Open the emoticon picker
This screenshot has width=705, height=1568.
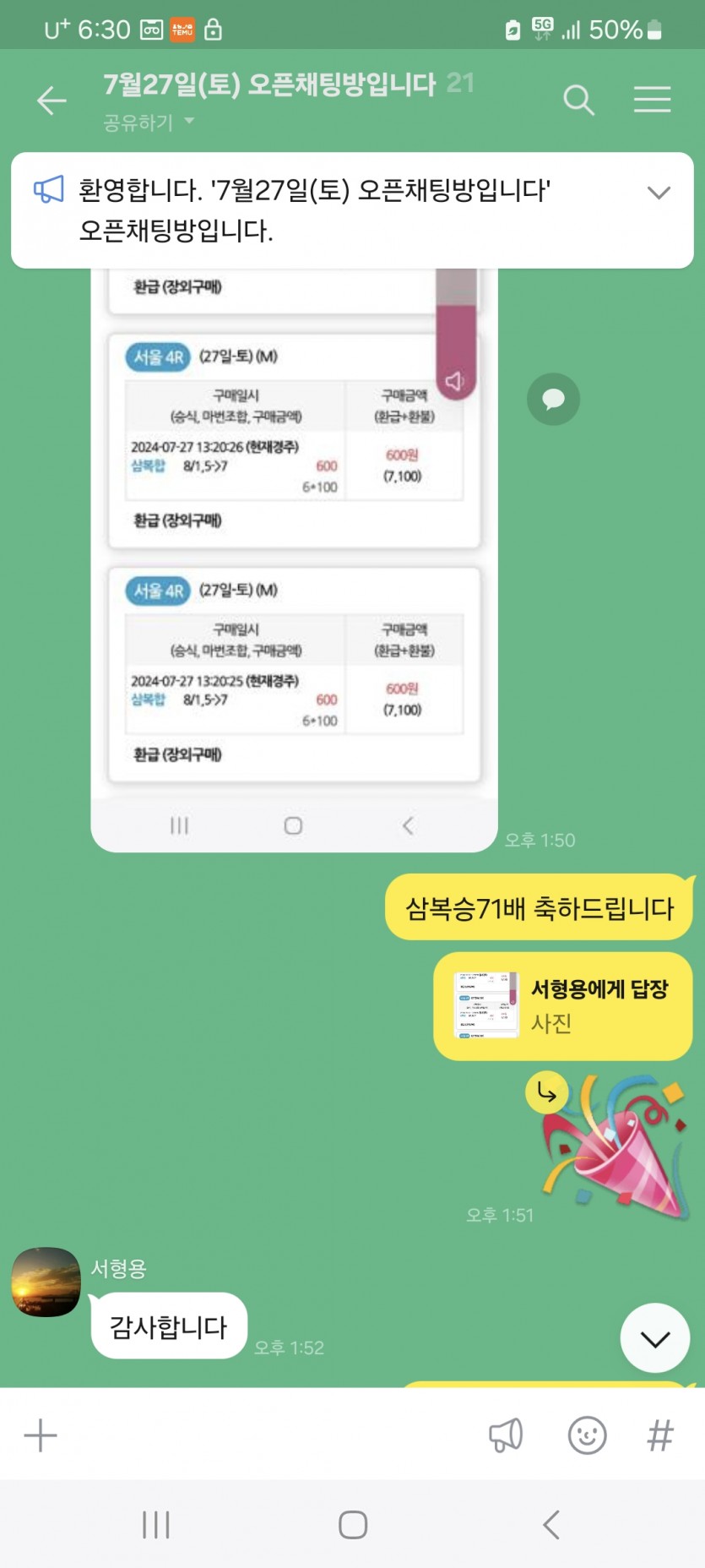[587, 1435]
